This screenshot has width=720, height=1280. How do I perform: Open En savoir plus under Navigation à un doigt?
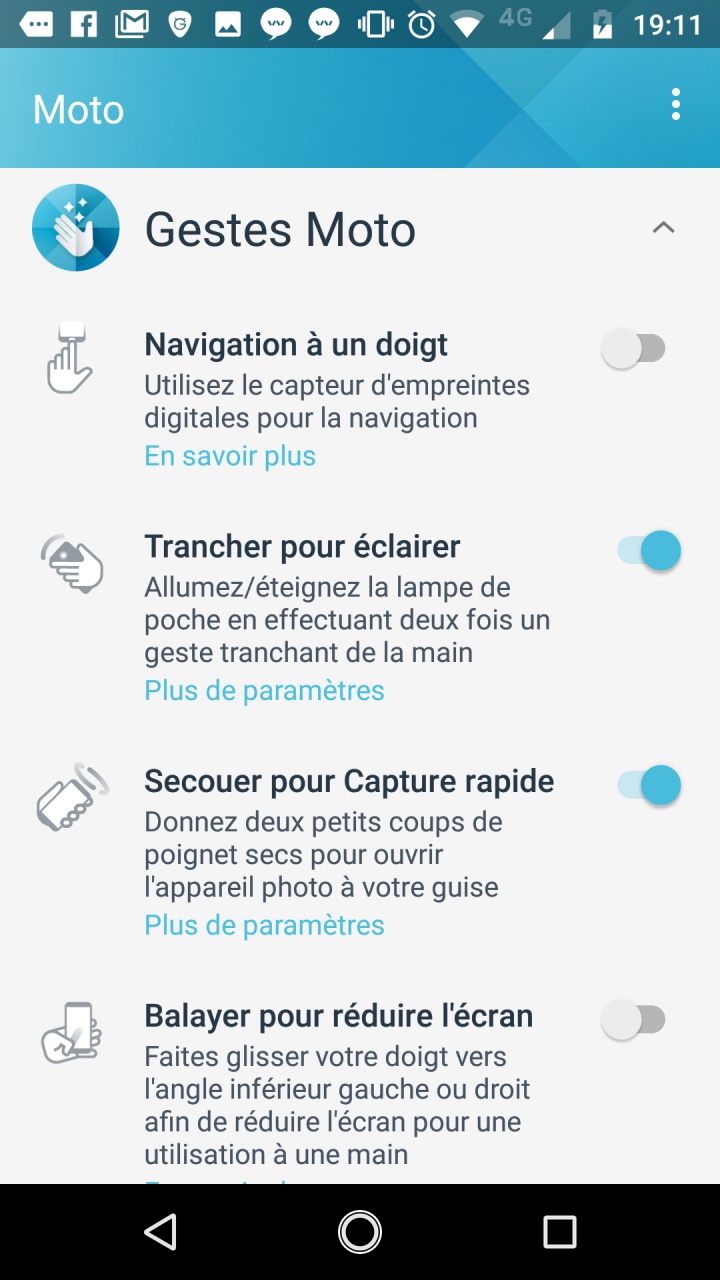[230, 456]
